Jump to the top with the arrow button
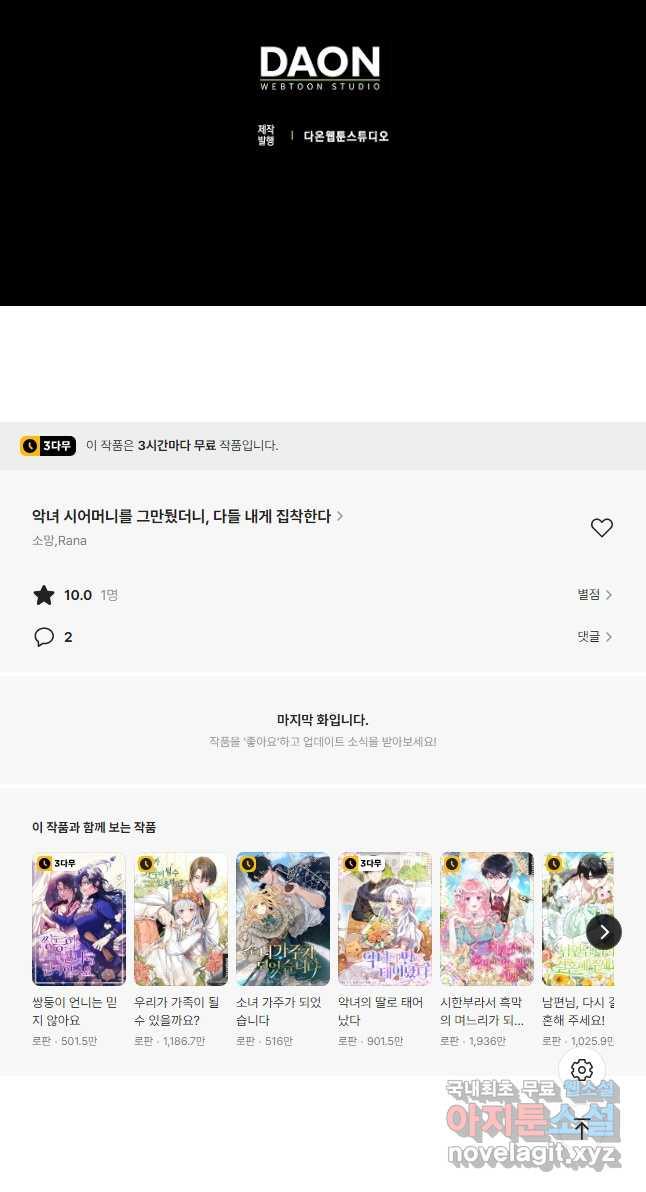Screen dimensions: 646x1192 (582, 1129)
